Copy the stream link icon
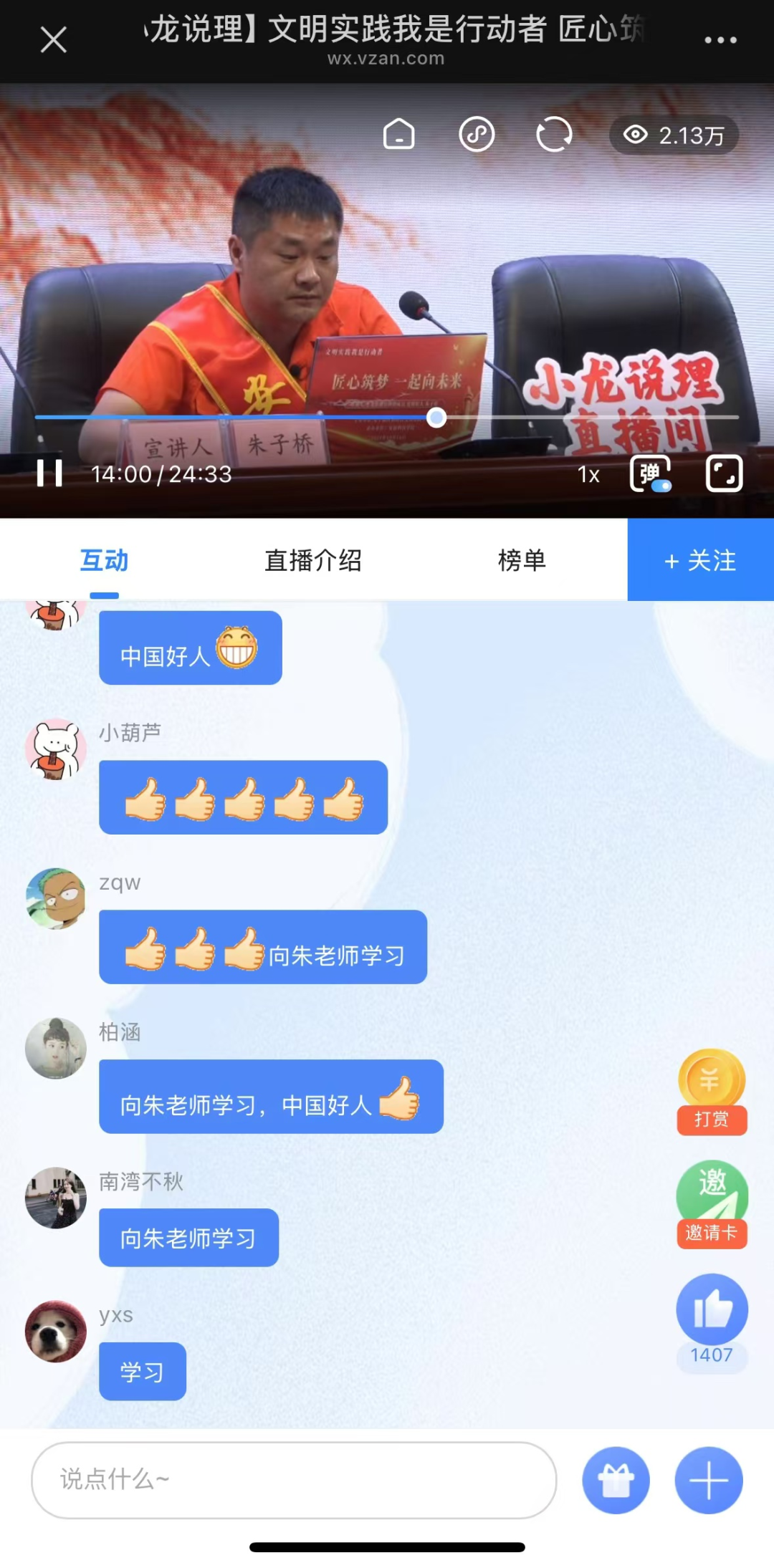 (477, 134)
